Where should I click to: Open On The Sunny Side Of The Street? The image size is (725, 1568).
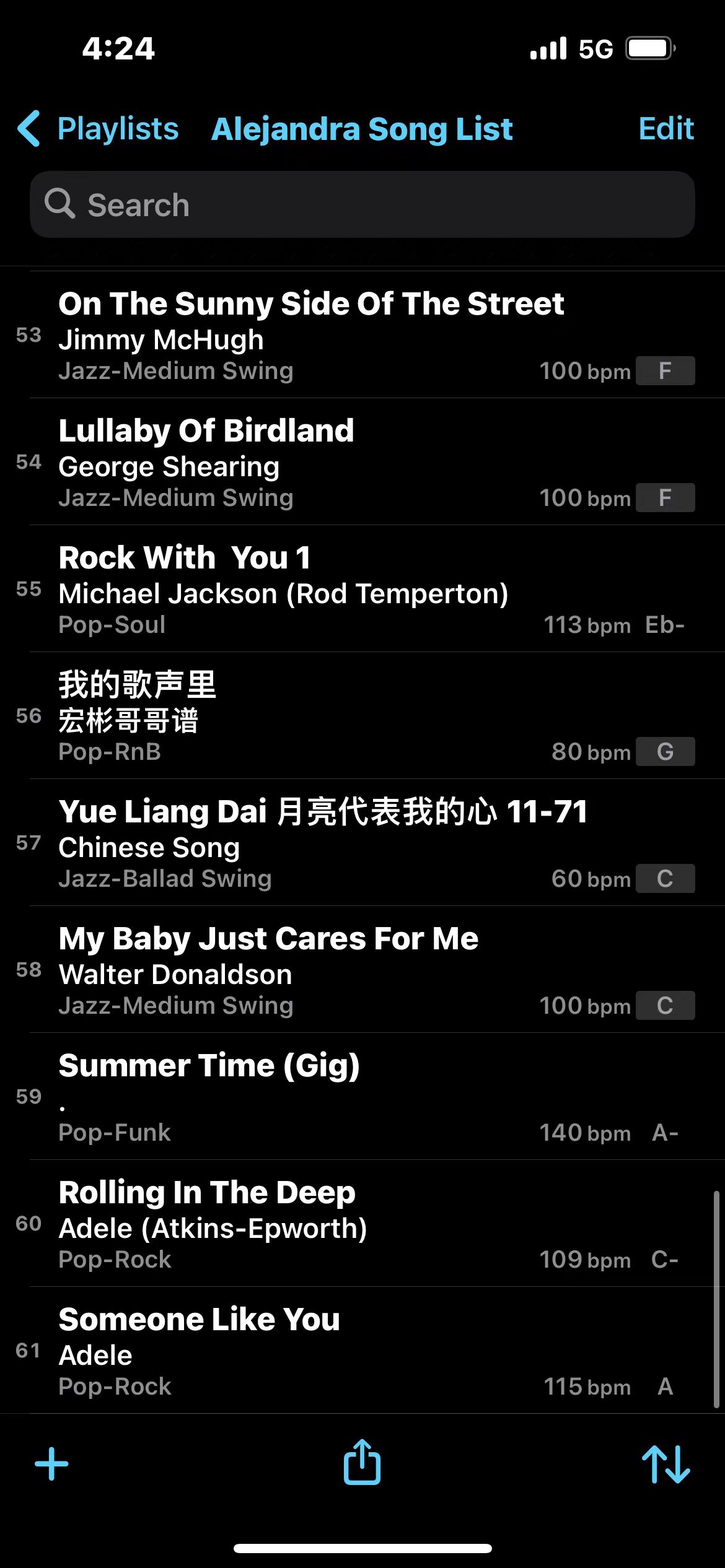pyautogui.click(x=362, y=334)
